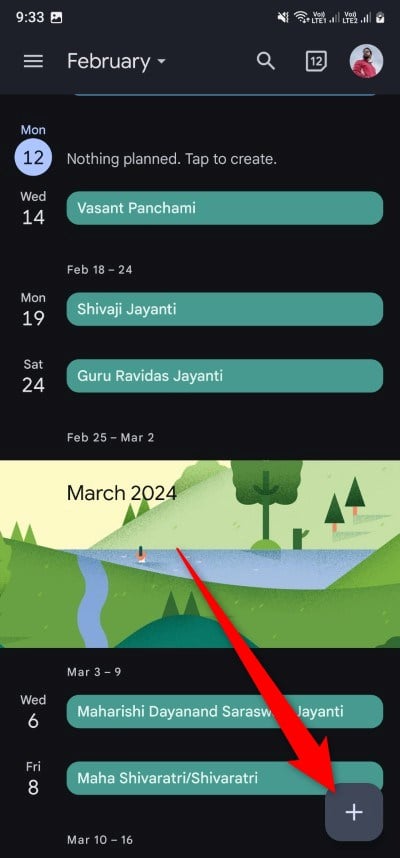Jump to today with calendar icon

coord(316,61)
